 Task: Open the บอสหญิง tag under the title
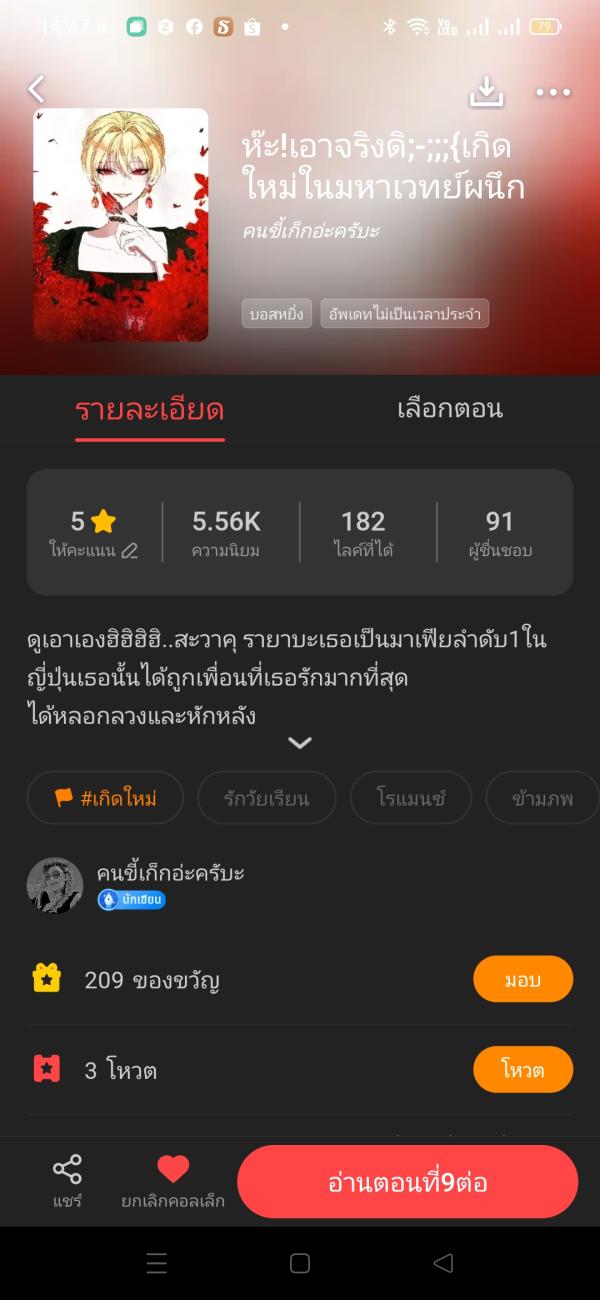pyautogui.click(x=277, y=313)
